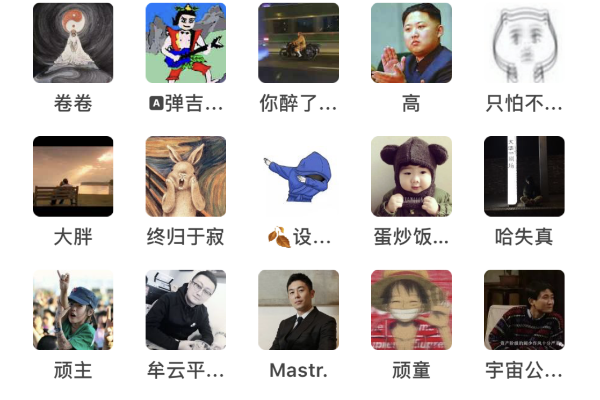This screenshot has height=400, width=600.
Task: Open the member starting with 弹吉
Action: [x=186, y=43]
